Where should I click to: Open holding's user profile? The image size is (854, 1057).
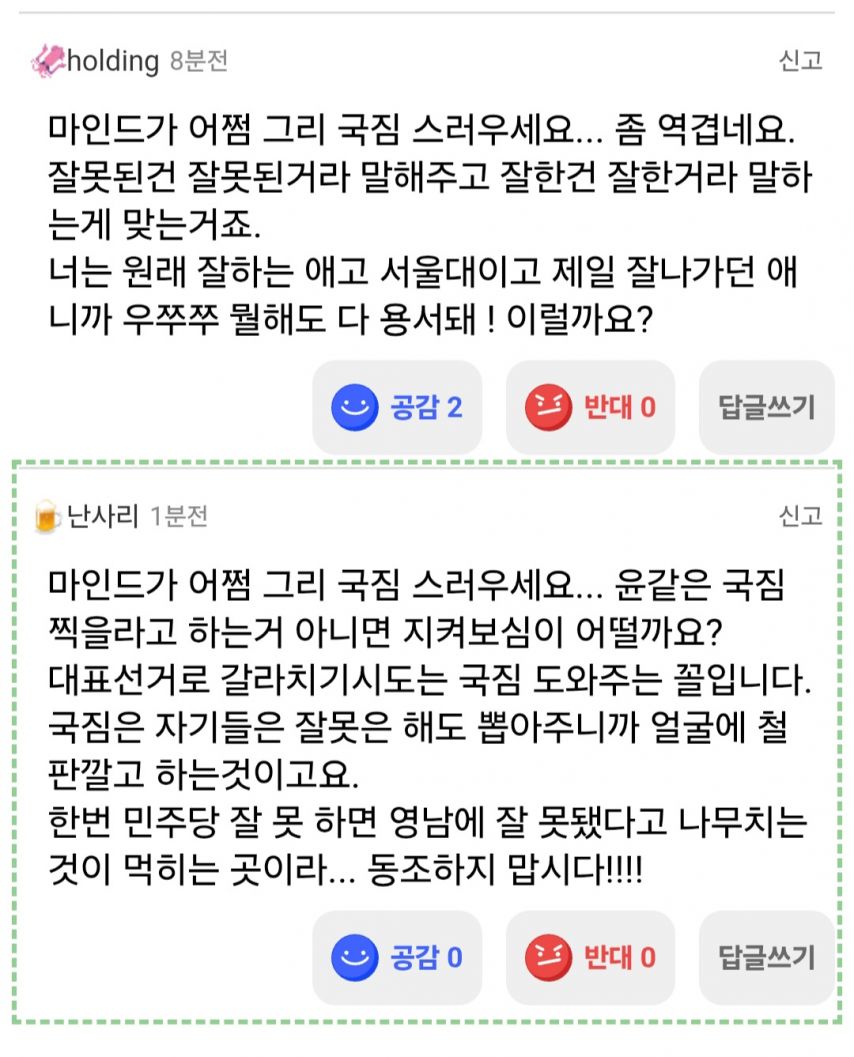(x=110, y=61)
